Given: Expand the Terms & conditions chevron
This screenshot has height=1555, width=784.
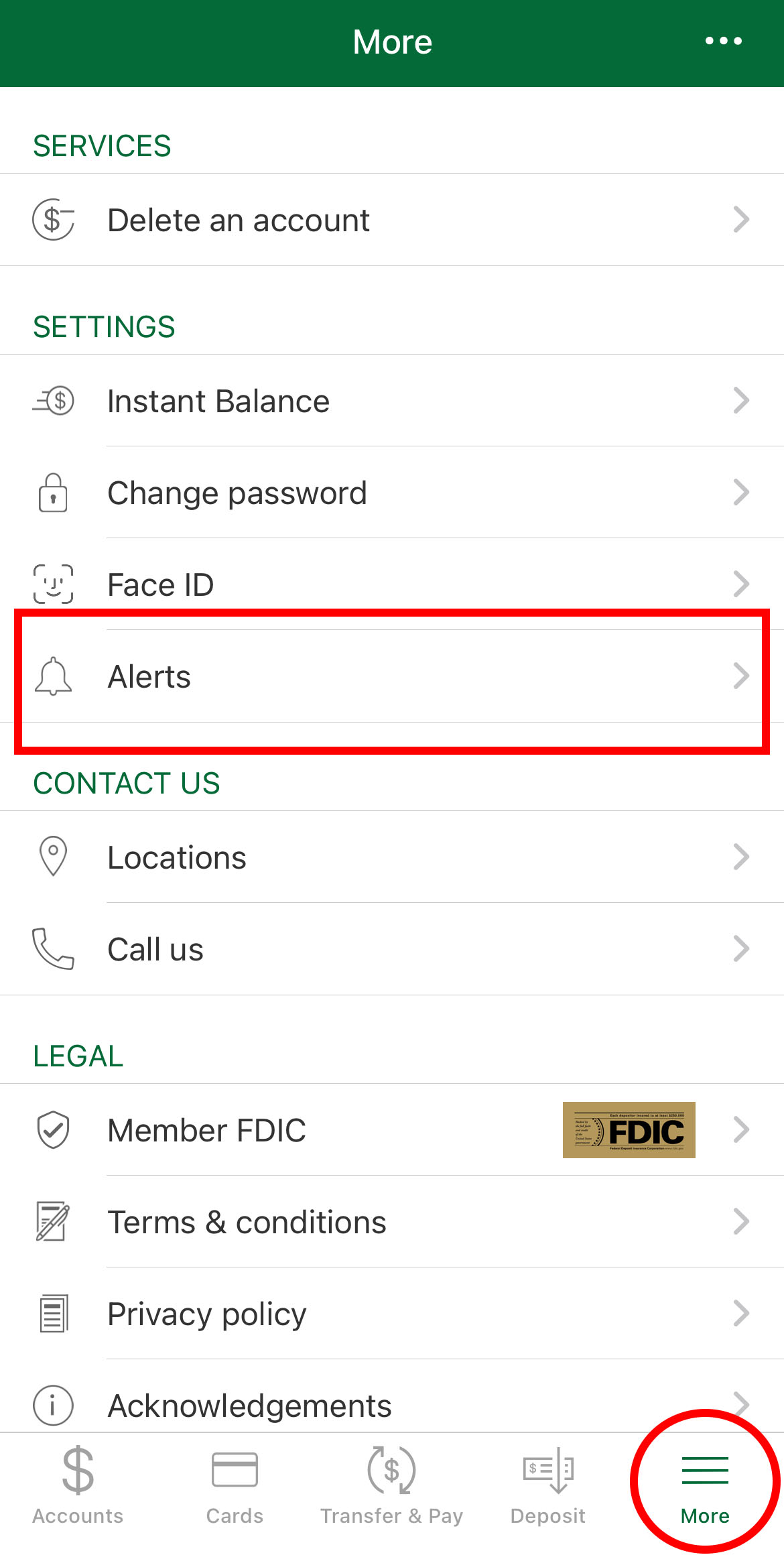Looking at the screenshot, I should 741,1221.
